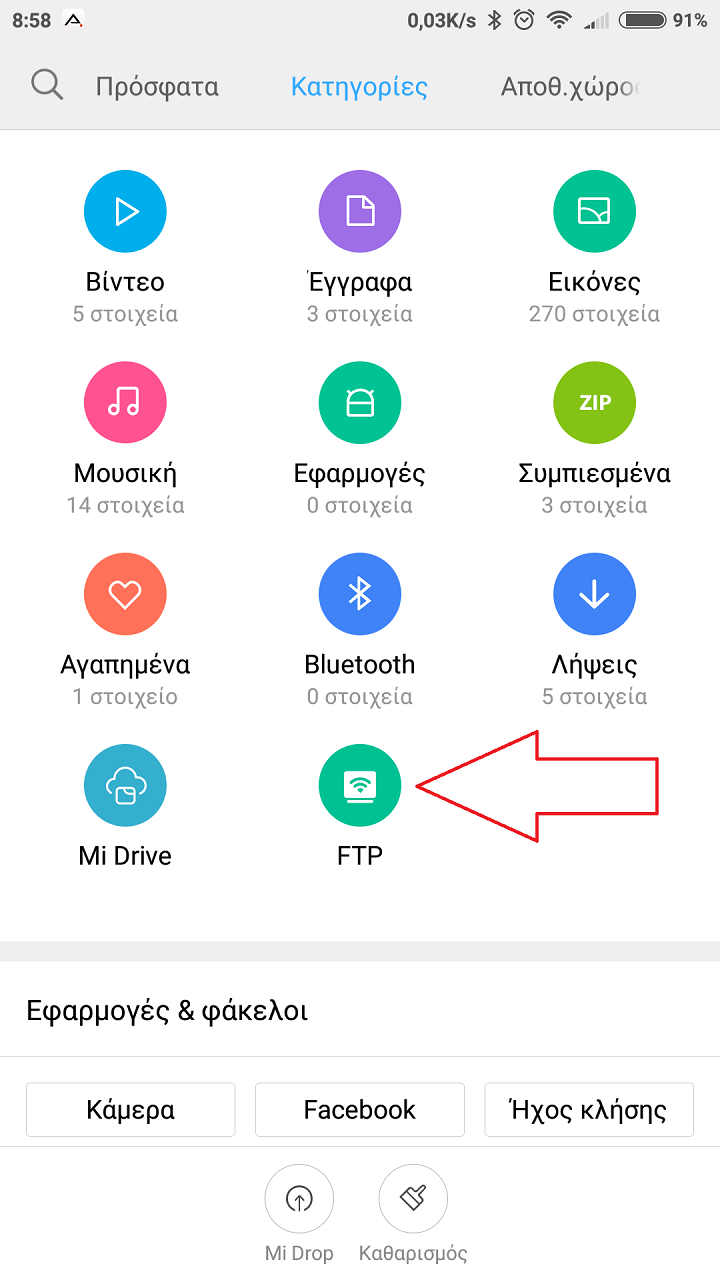Open the Λήψεις downloads category
Image resolution: width=720 pixels, height=1280 pixels.
tap(594, 594)
